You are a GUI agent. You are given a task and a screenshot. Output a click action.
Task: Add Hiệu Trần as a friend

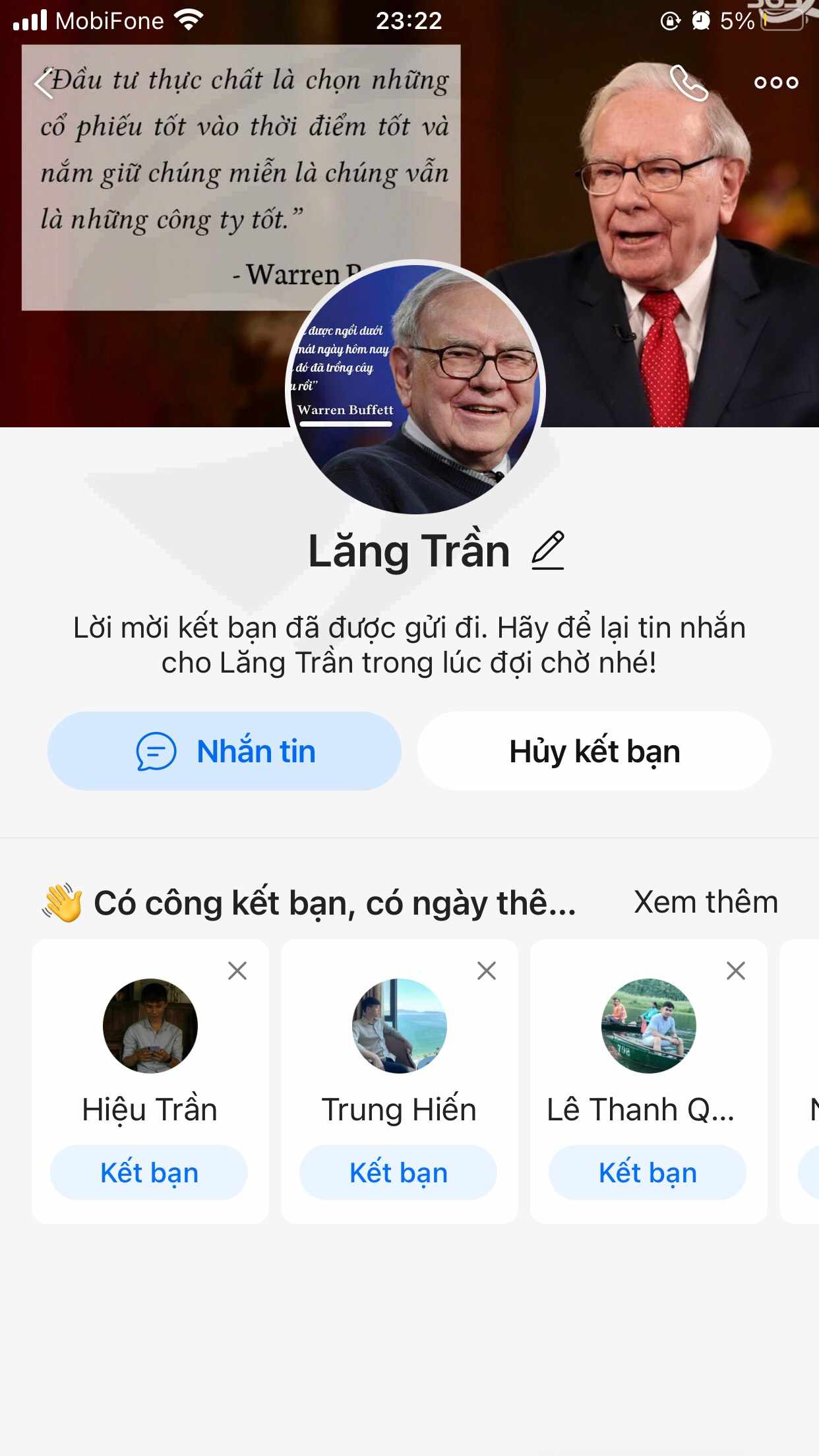(149, 1172)
